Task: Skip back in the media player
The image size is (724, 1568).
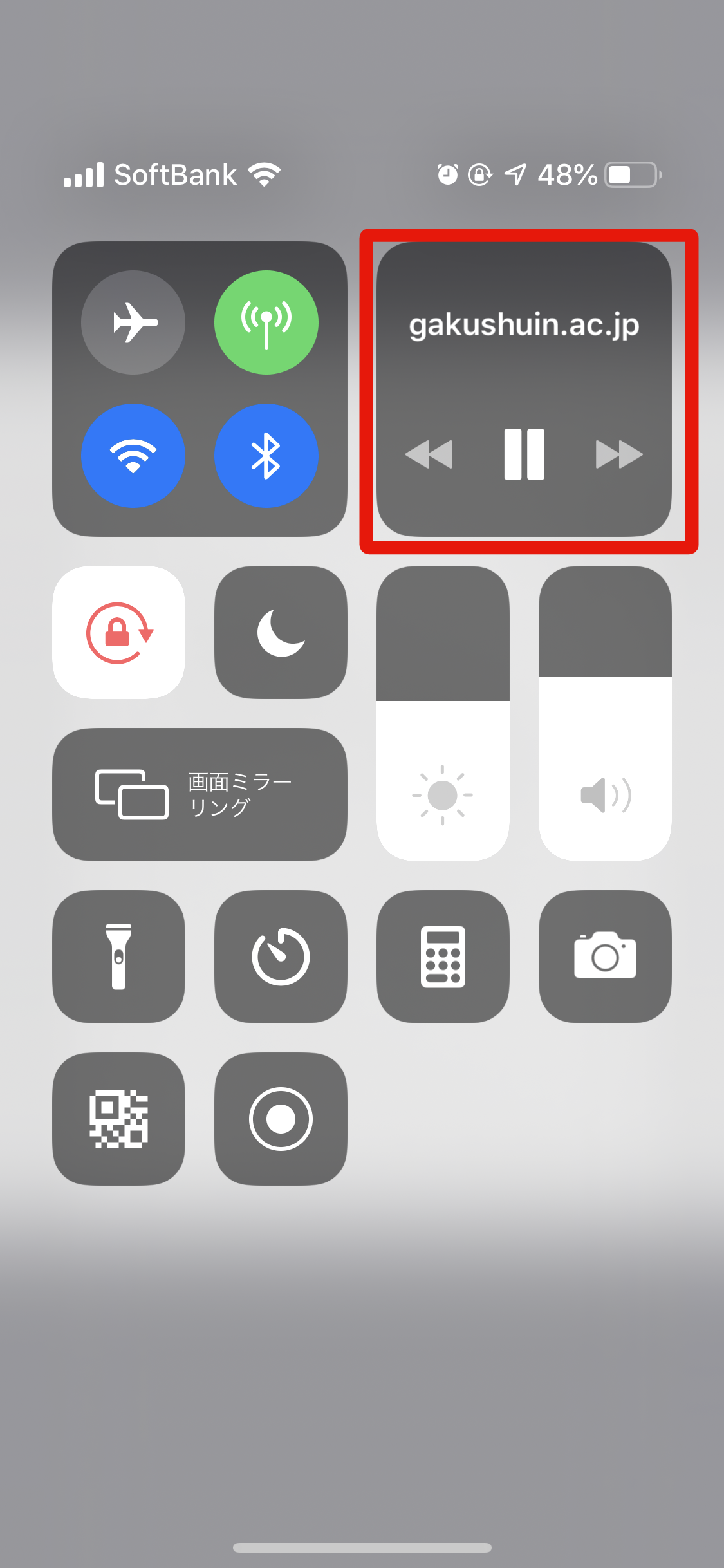Action: [429, 454]
